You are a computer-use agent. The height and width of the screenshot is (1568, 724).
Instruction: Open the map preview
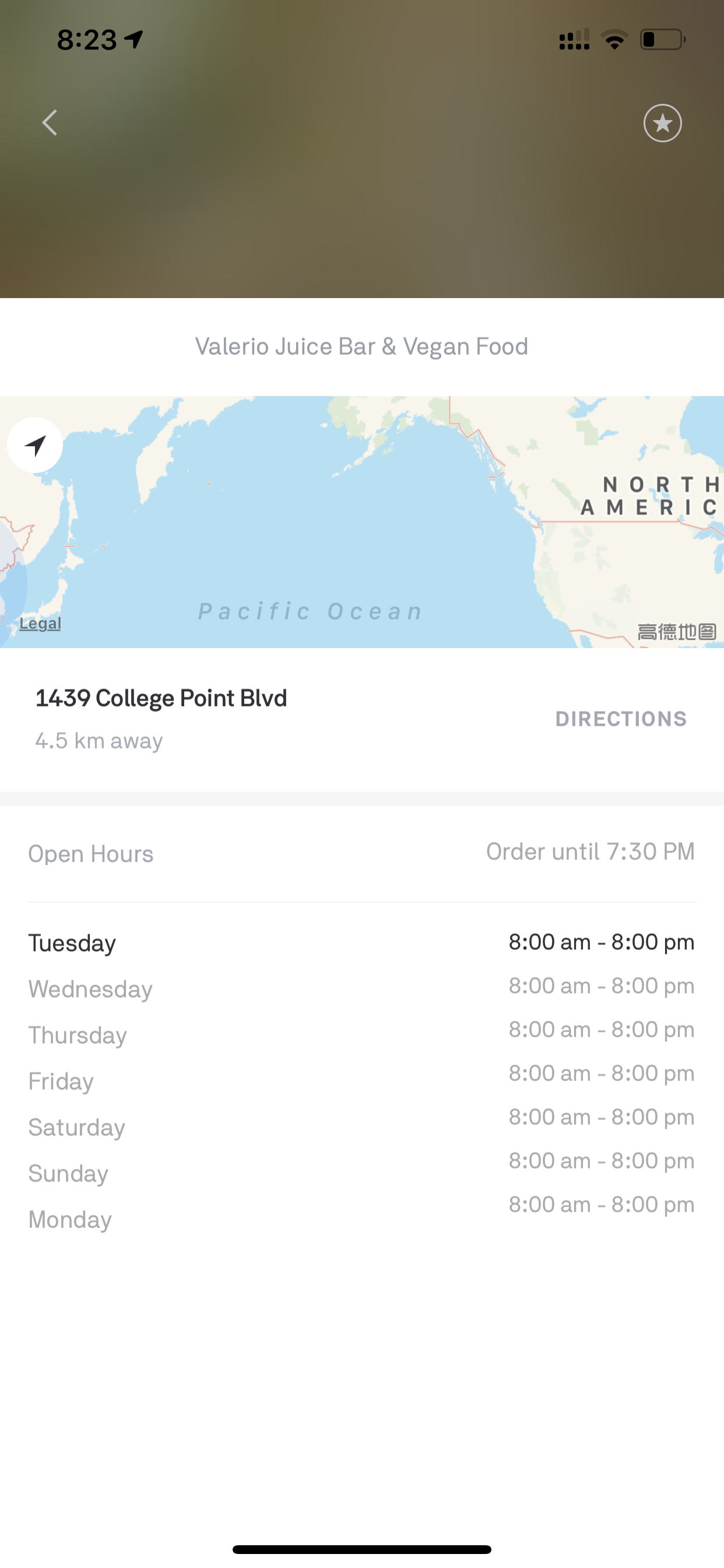[x=362, y=521]
